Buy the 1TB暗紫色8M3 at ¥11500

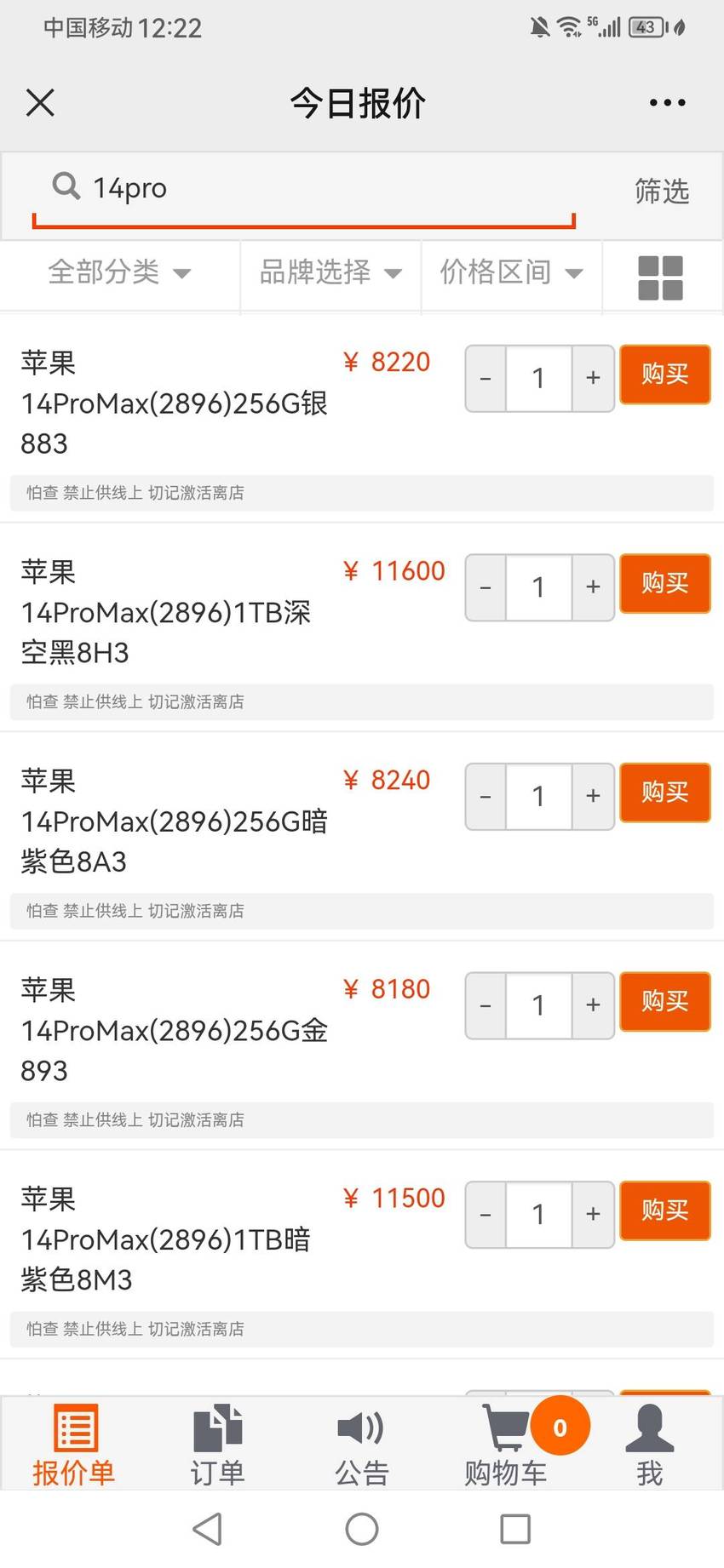[664, 1210]
